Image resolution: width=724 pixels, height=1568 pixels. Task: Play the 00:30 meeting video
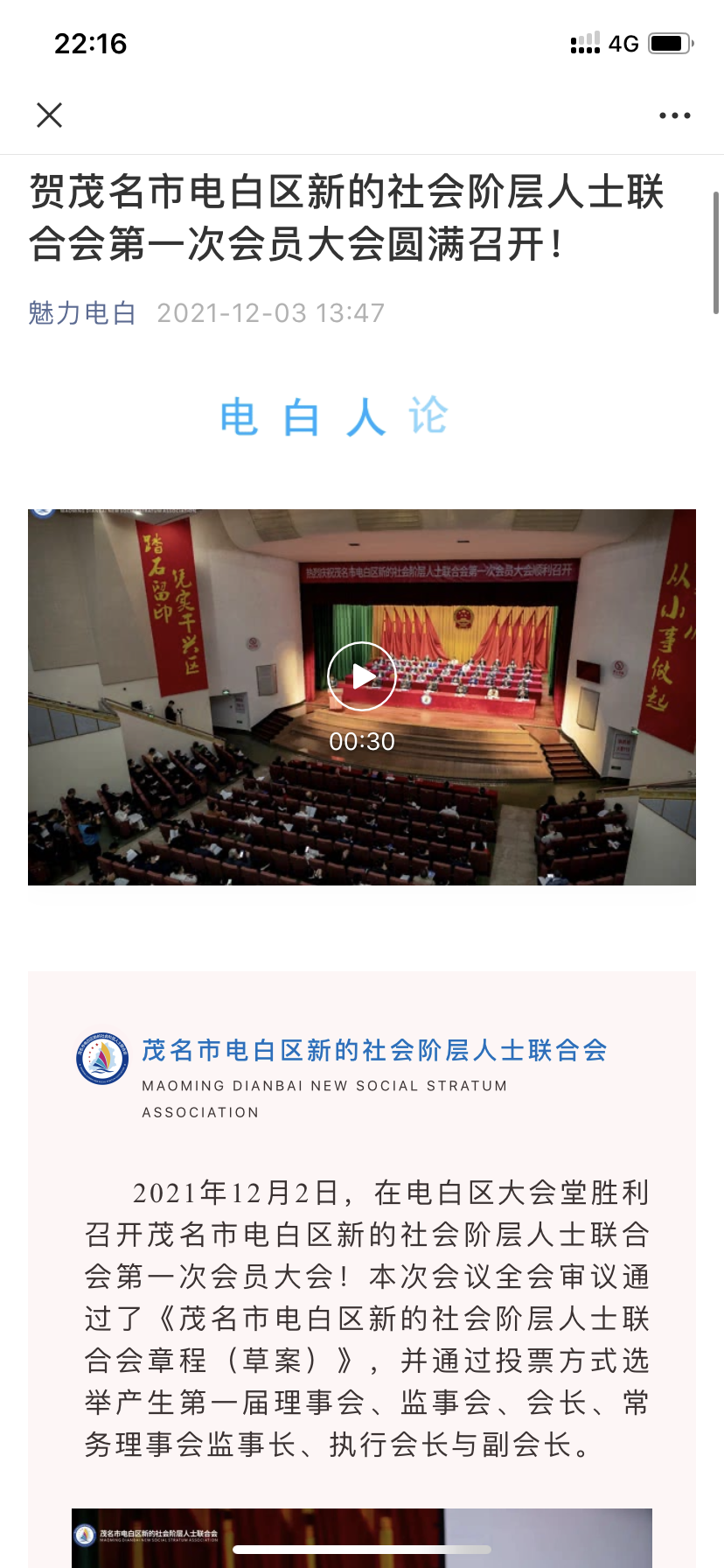[x=362, y=676]
